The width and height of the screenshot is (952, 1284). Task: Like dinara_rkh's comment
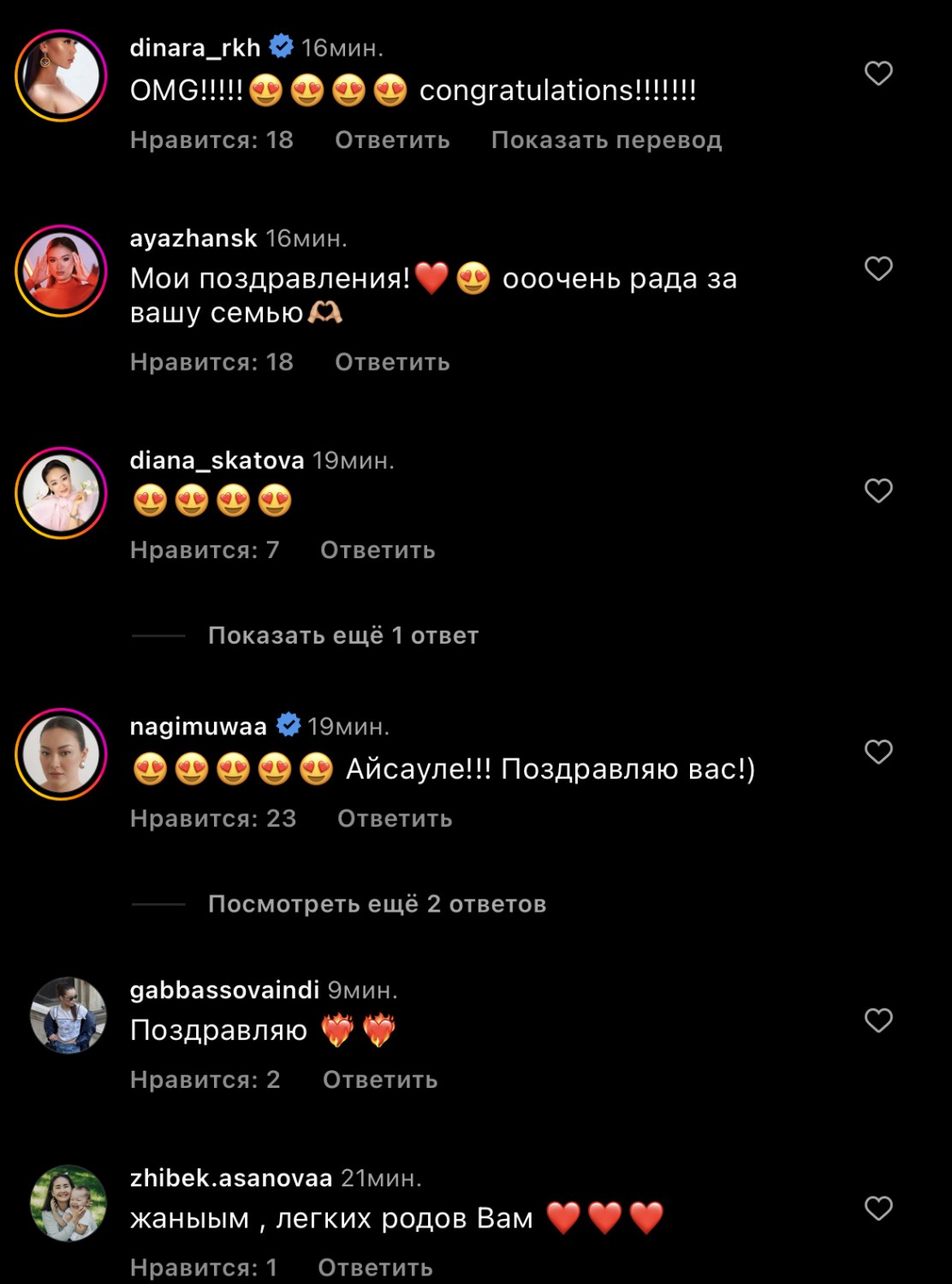(878, 74)
